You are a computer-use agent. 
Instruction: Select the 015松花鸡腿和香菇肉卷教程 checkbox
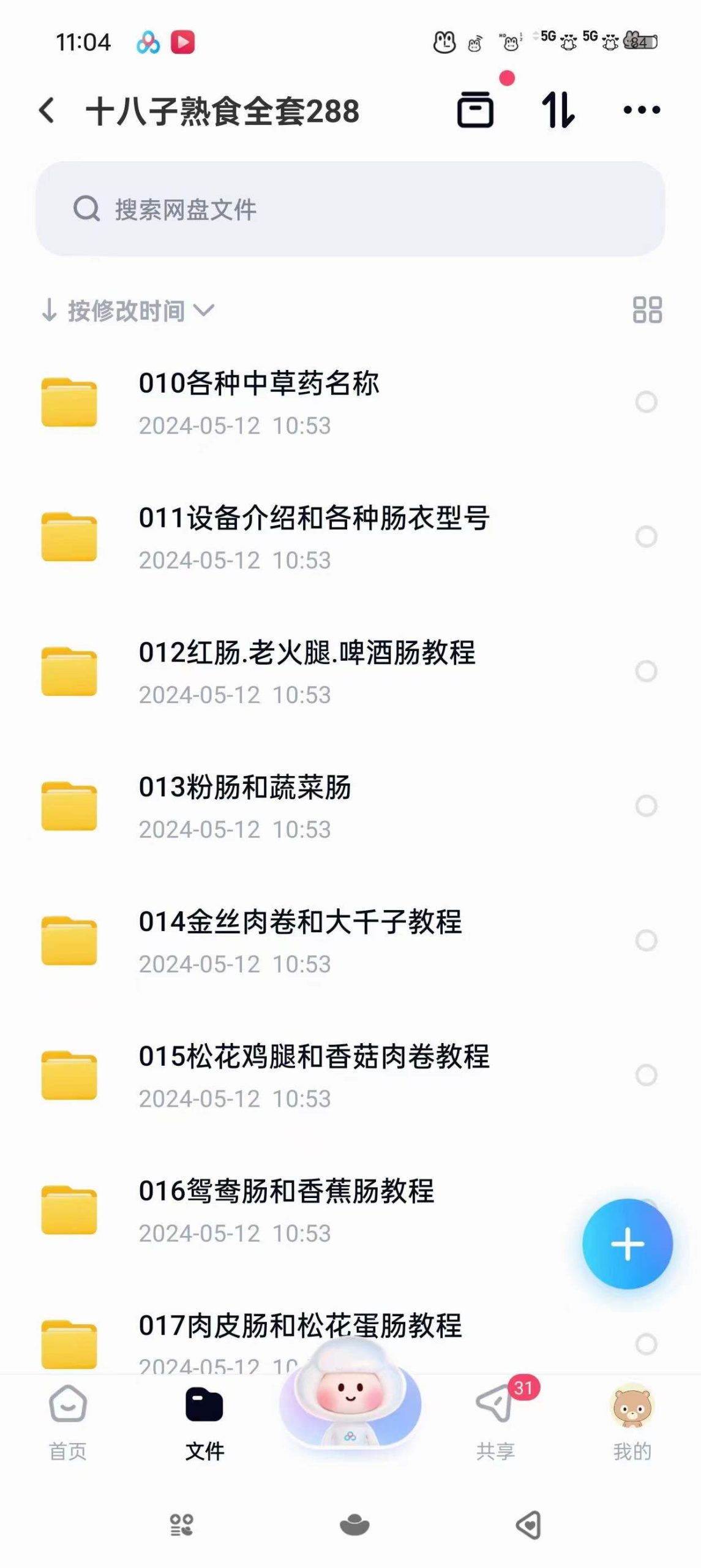(646, 1075)
